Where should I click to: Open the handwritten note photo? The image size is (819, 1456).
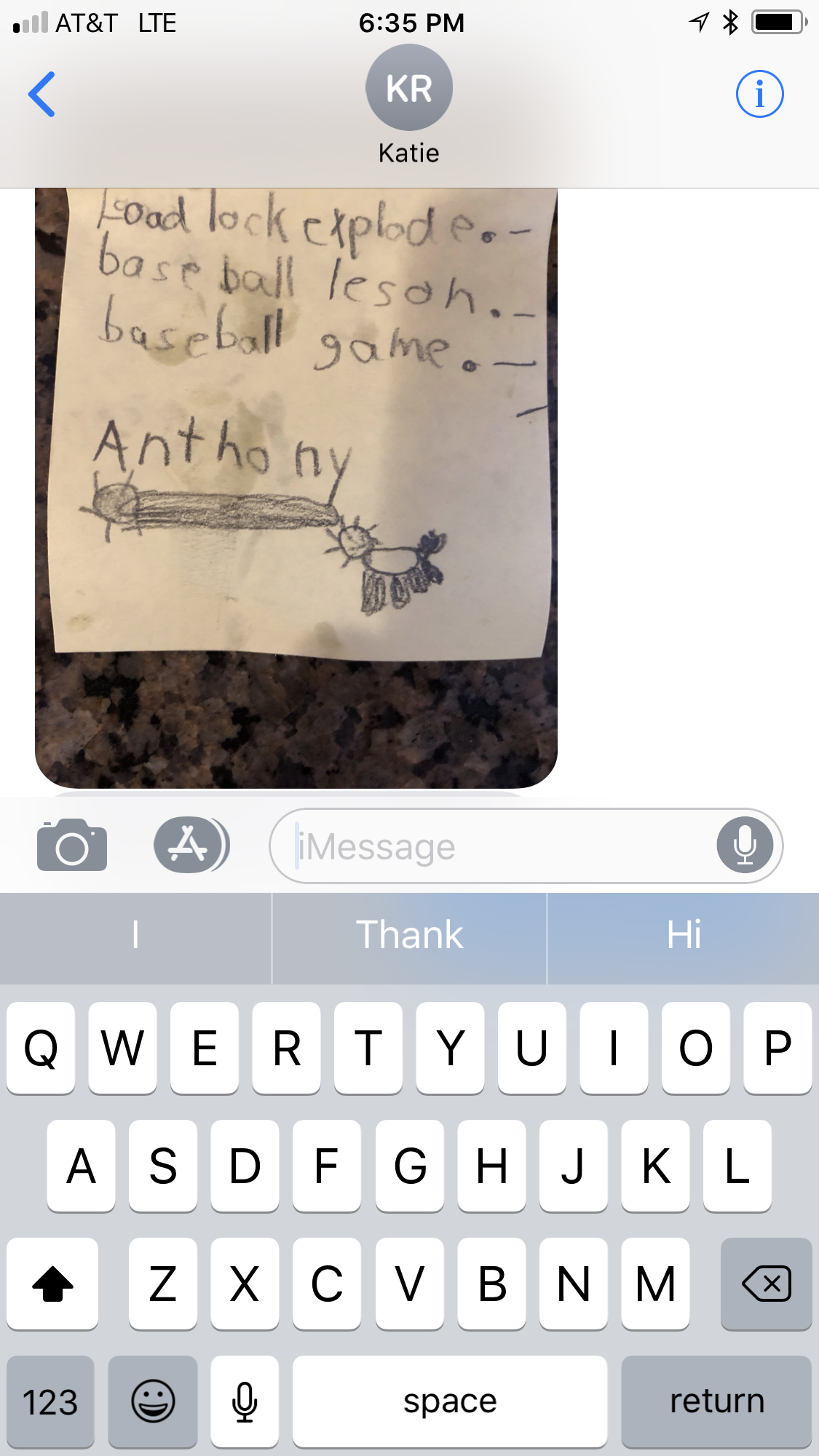click(x=296, y=488)
